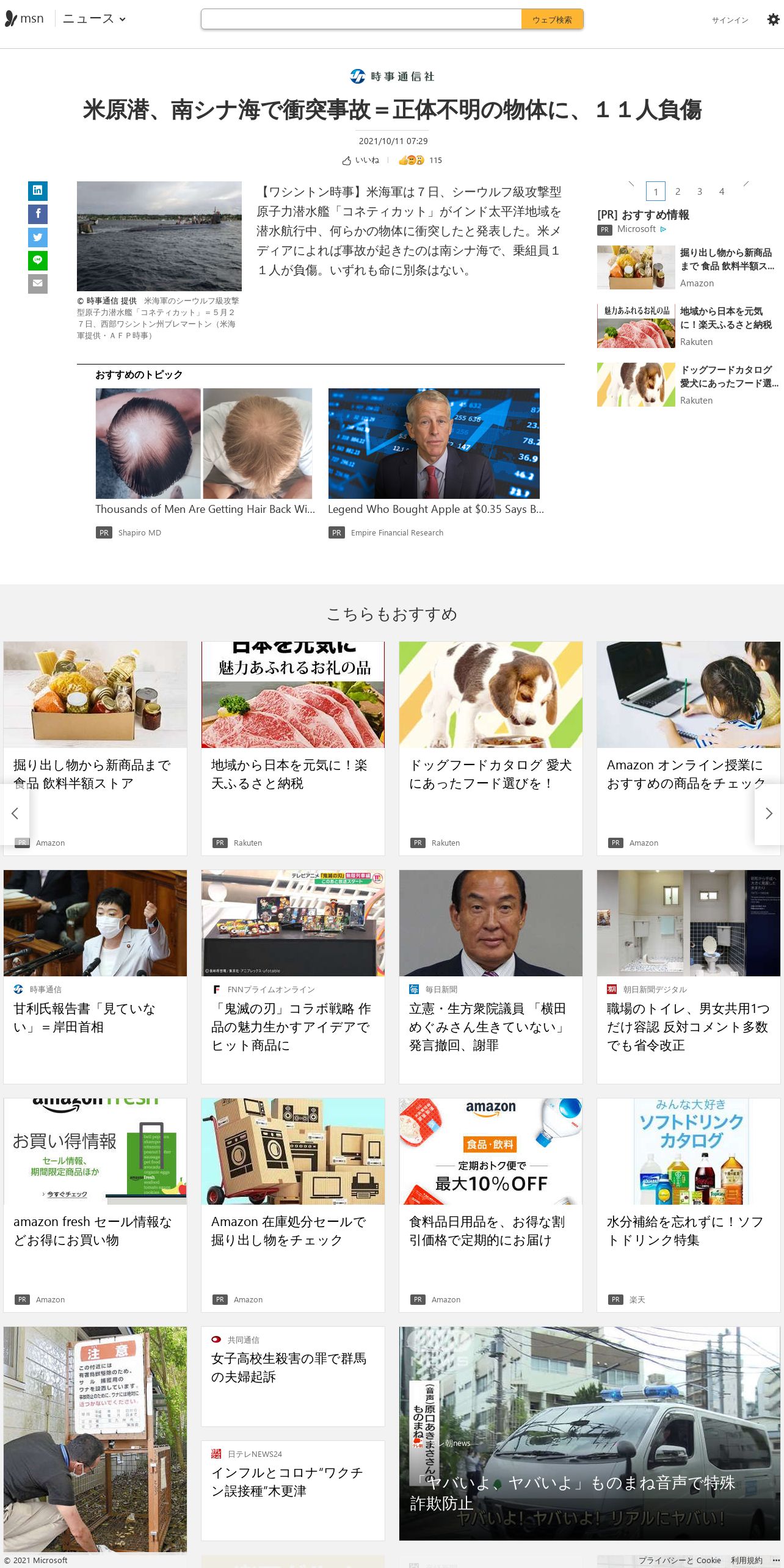The width and height of the screenshot is (784, 1568).
Task: Tap the サインイン sign-in link
Action: (730, 20)
